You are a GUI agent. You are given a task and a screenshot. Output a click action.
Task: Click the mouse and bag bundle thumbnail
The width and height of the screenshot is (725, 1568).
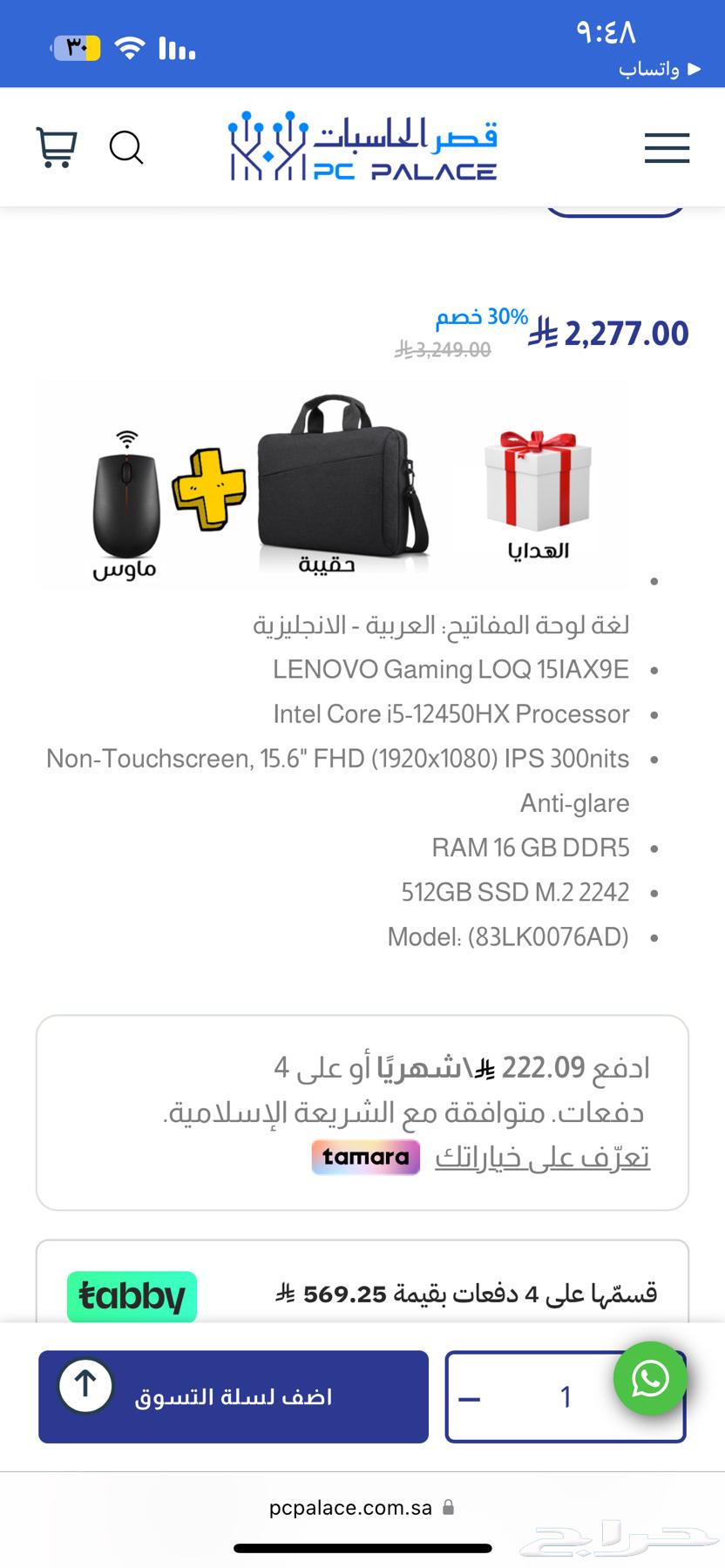click(x=253, y=483)
